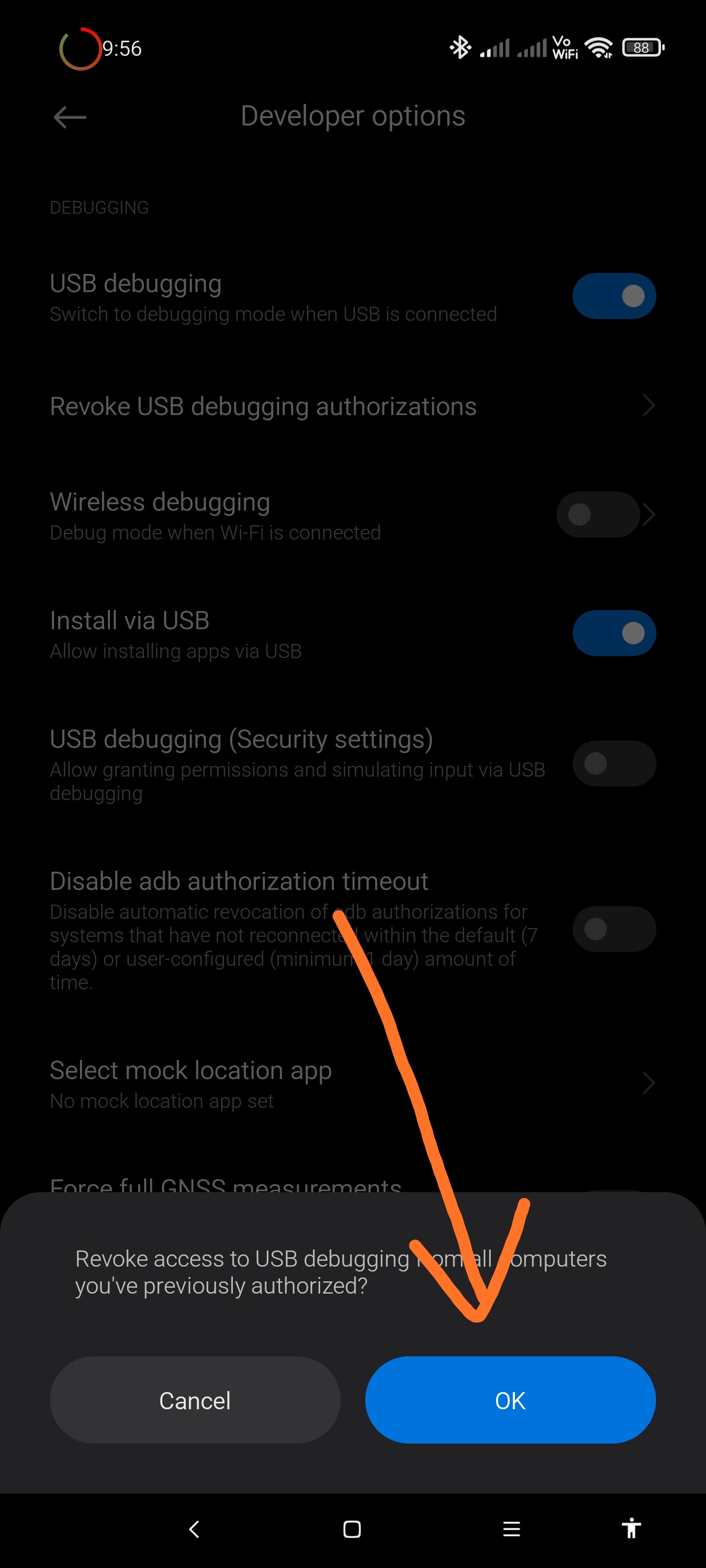The image size is (706, 1568).
Task: Open recent apps from the navigation bar
Action: (511, 1528)
